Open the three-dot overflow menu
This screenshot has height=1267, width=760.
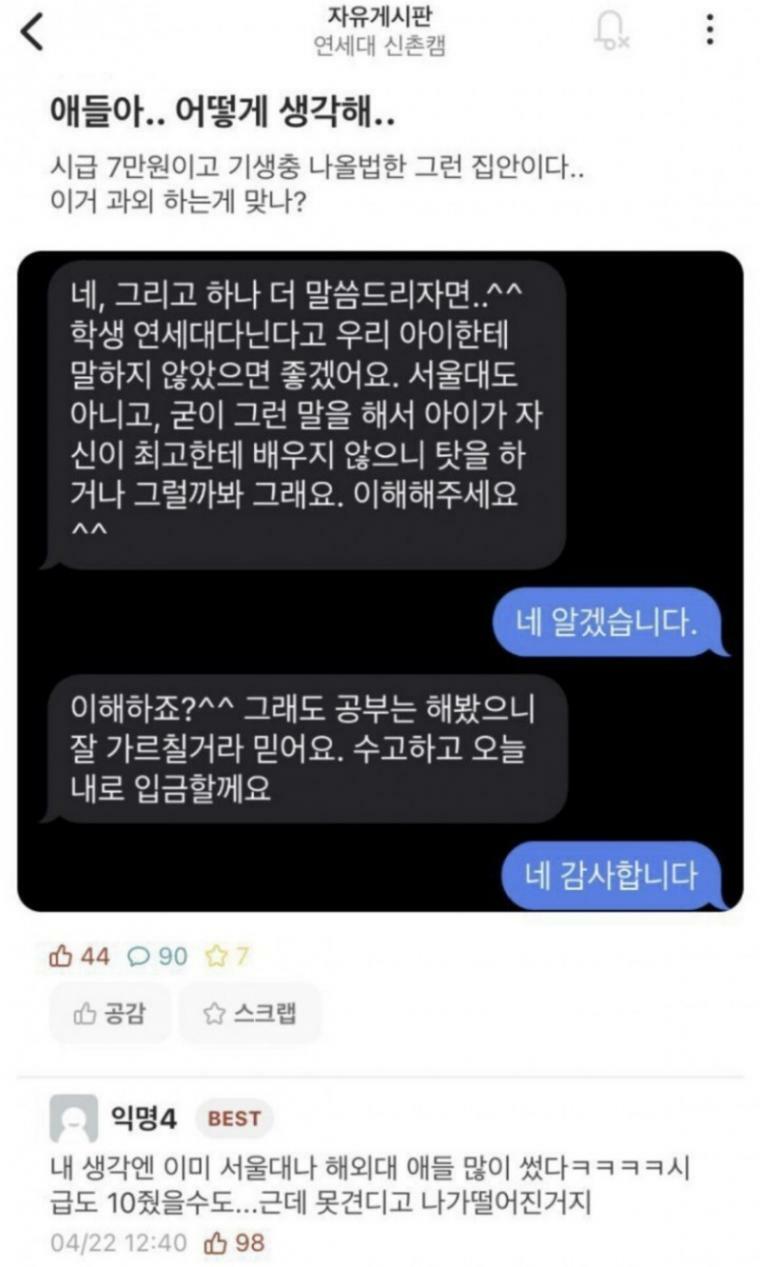[709, 30]
